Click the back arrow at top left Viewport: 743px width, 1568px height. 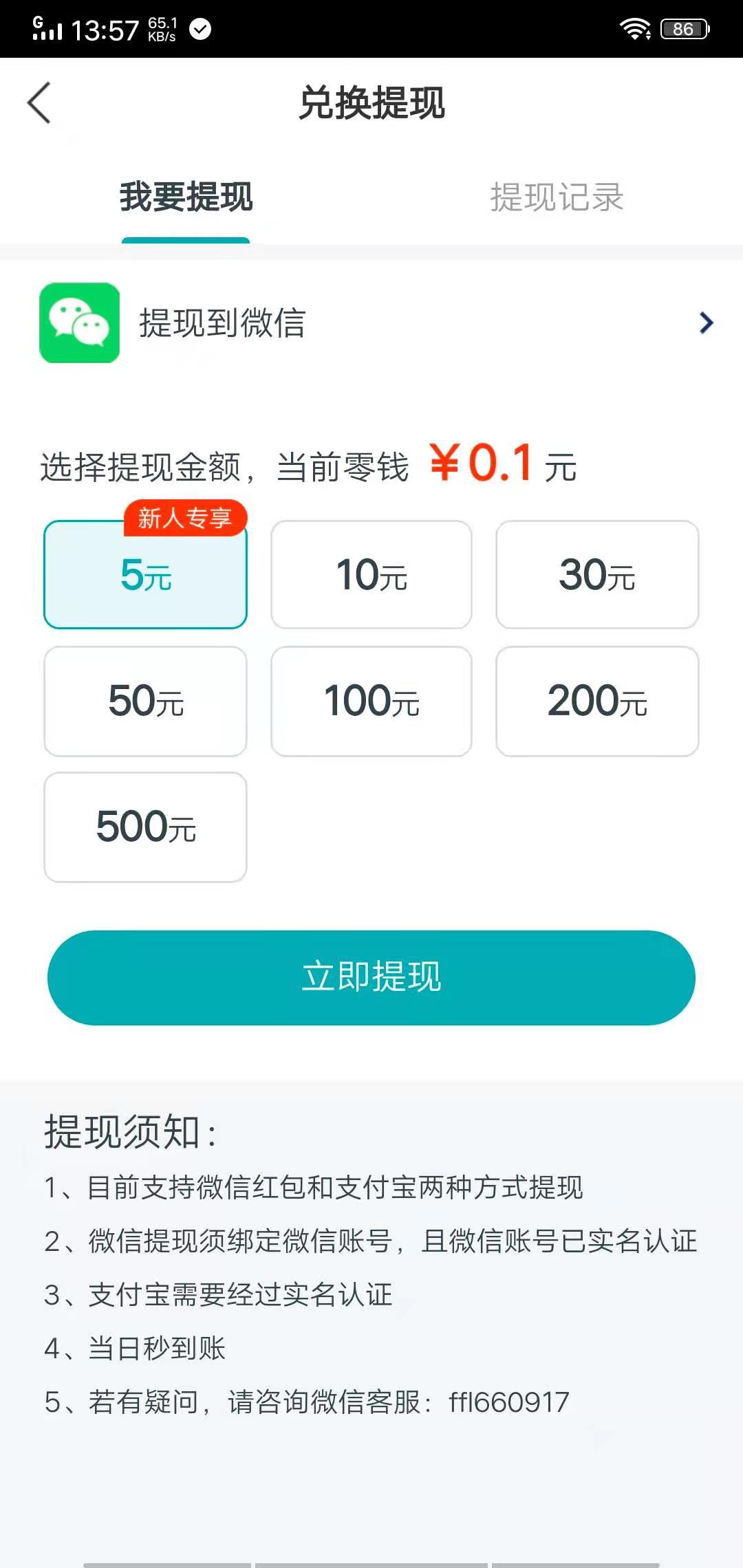pos(39,103)
